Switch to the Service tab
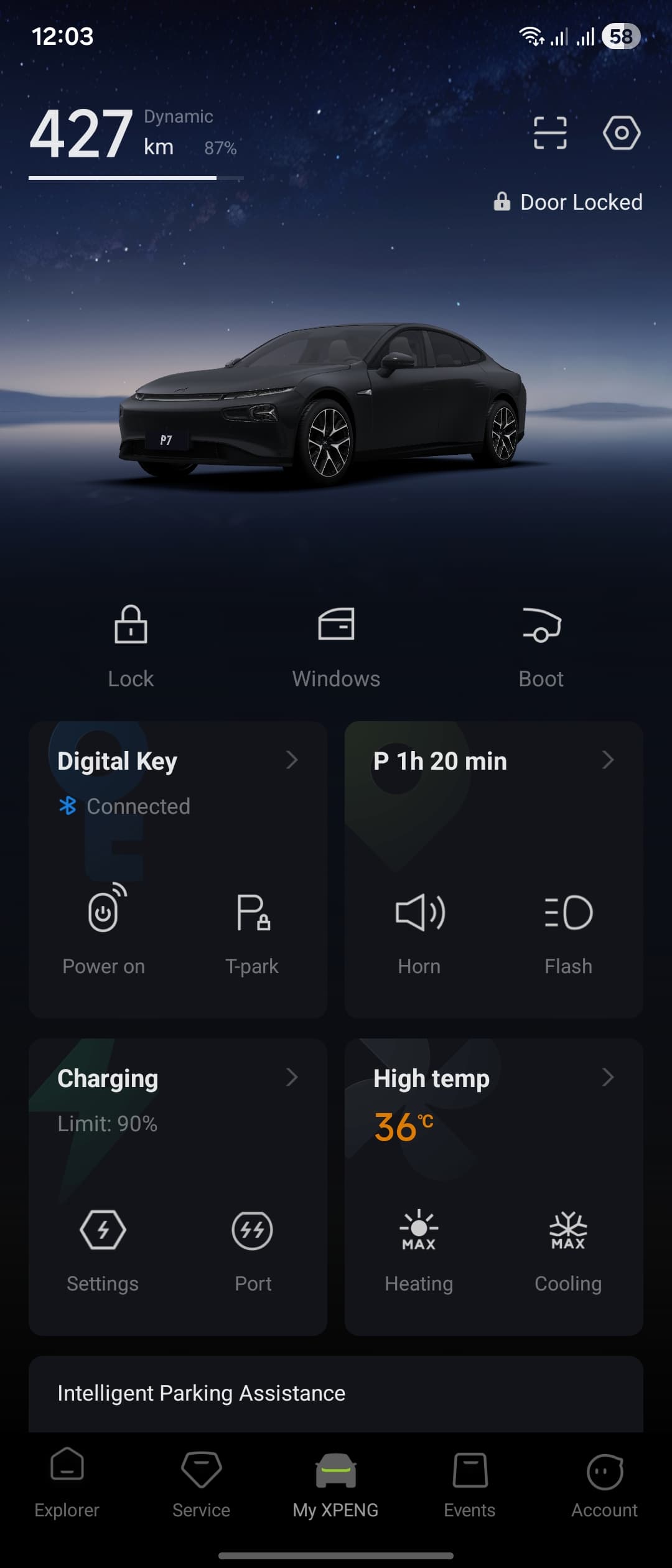This screenshot has height=1568, width=672. pos(202,1485)
